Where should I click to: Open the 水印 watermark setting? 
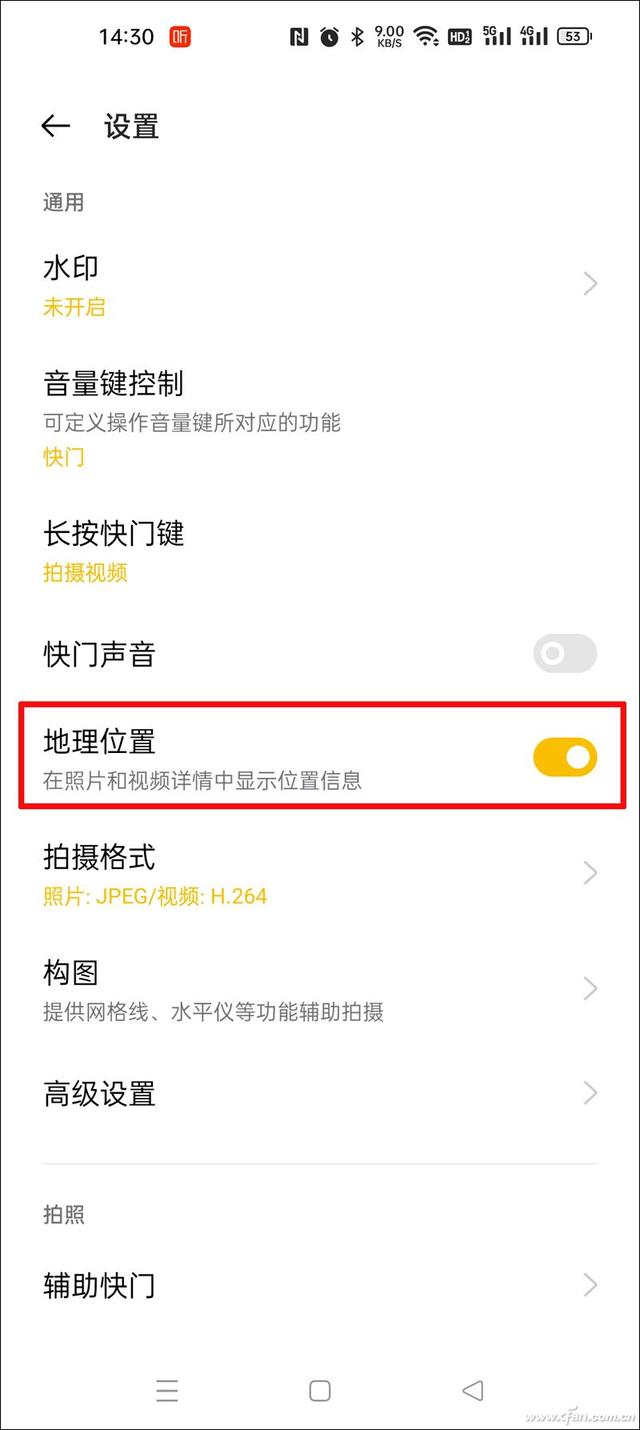(320, 285)
